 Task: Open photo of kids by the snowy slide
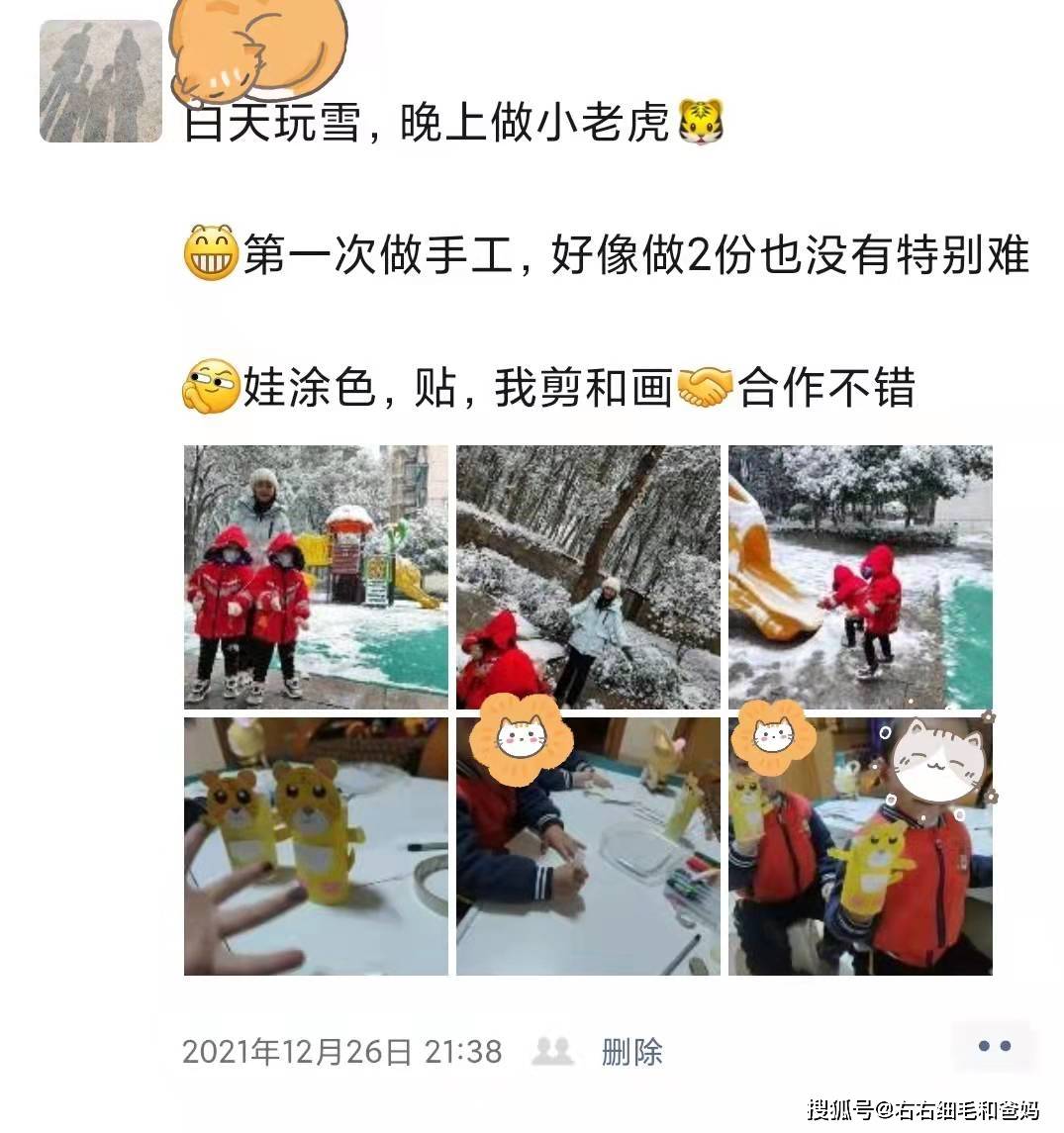pos(860,576)
